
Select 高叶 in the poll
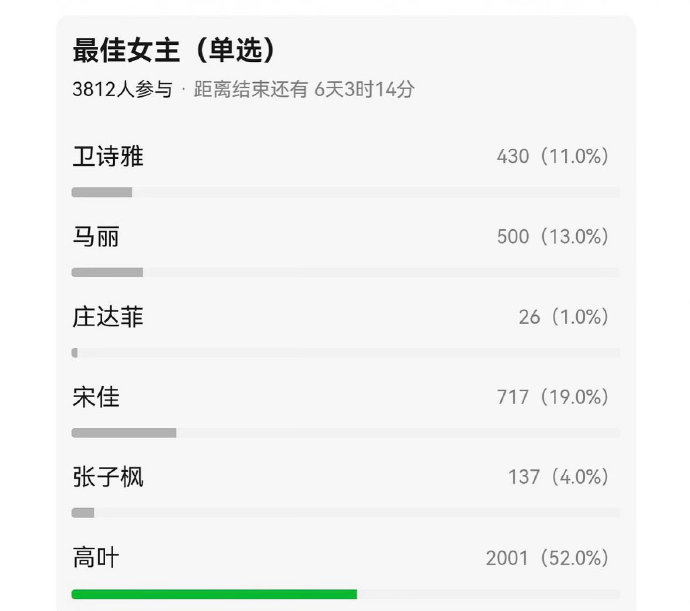coord(345,572)
